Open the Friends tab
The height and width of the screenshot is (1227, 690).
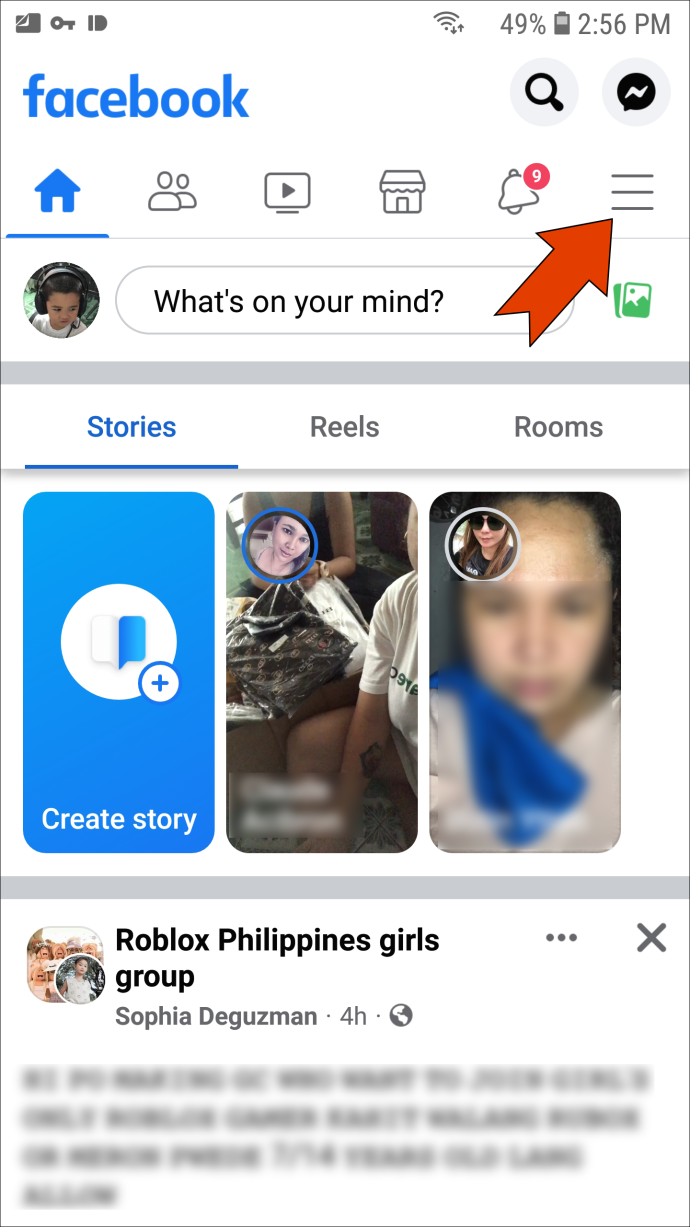click(172, 190)
